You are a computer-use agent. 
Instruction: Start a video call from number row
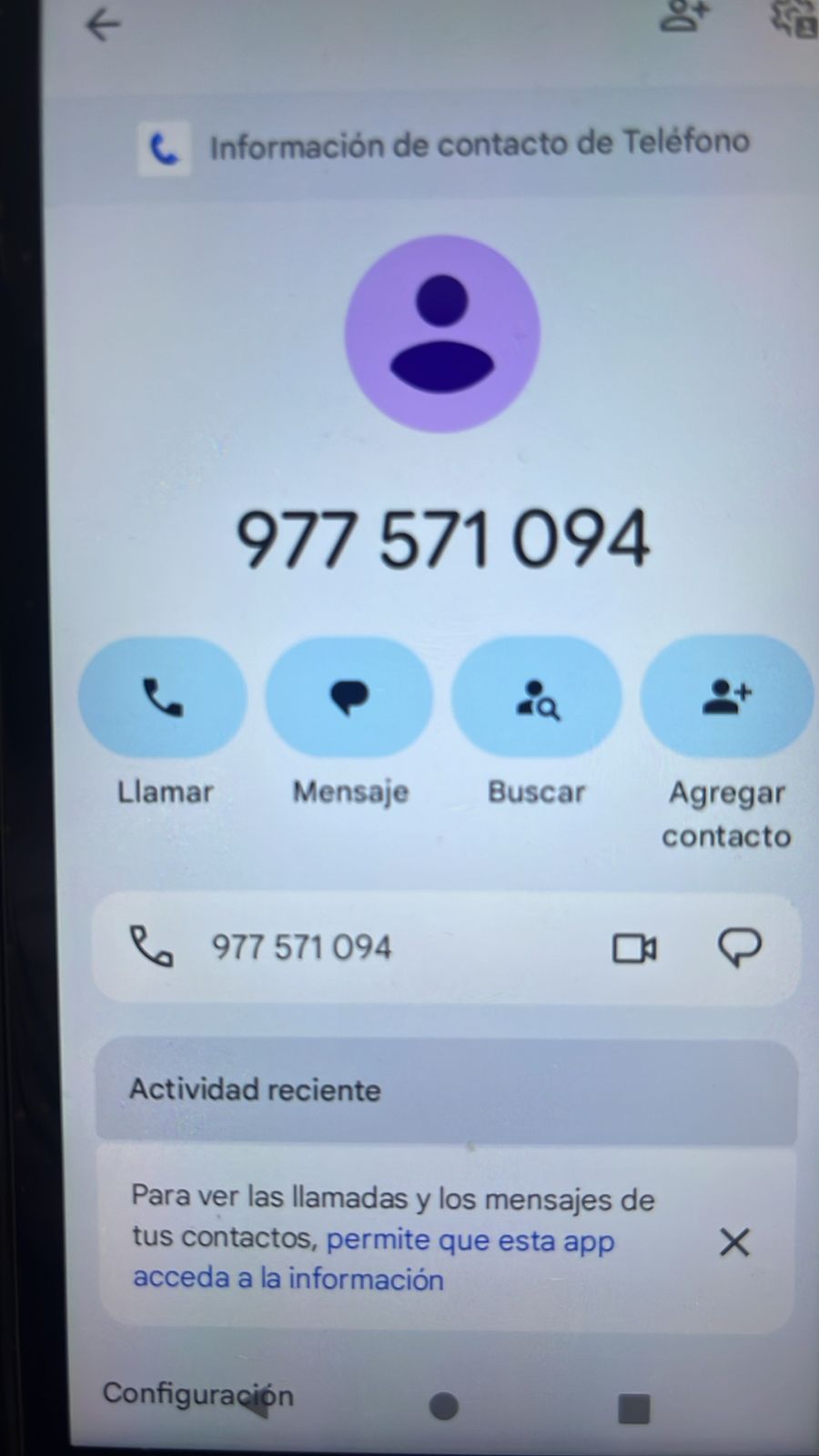coord(634,948)
